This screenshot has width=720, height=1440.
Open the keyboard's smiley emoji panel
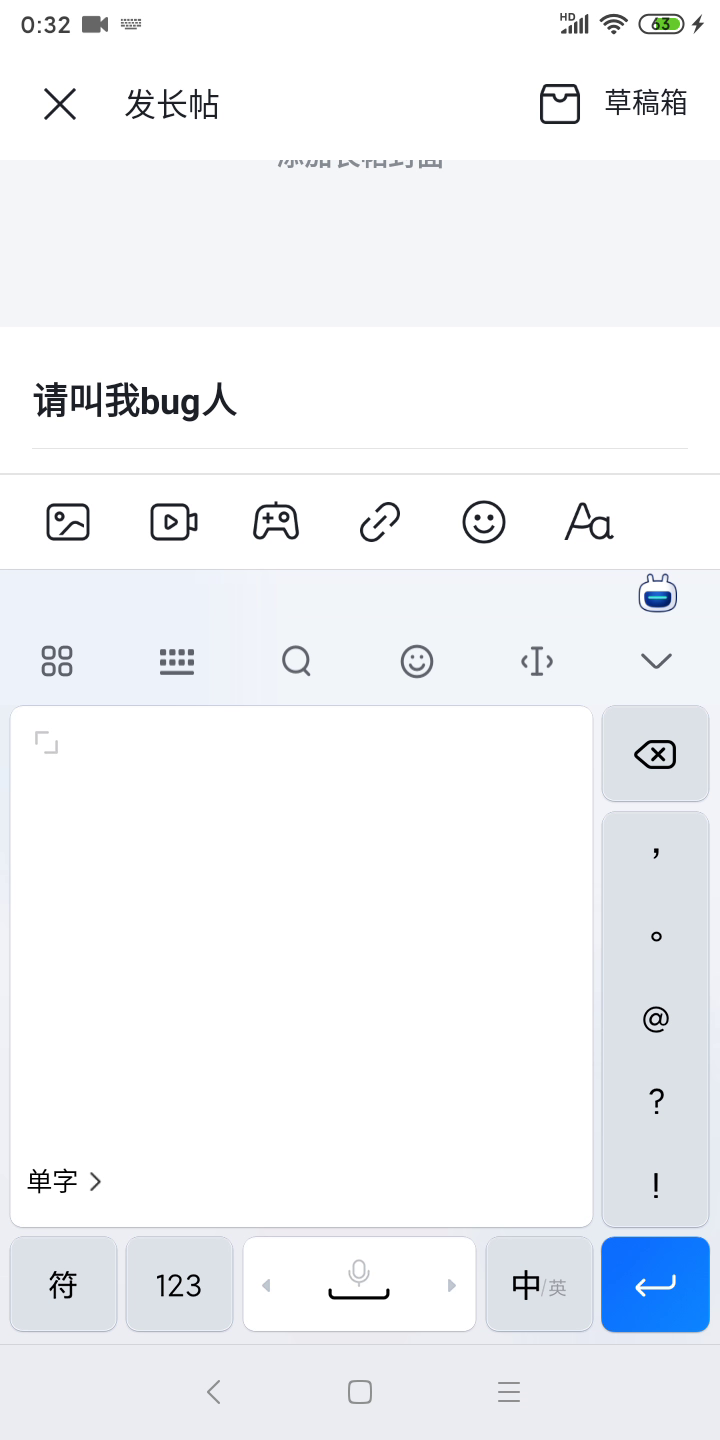pyautogui.click(x=417, y=661)
